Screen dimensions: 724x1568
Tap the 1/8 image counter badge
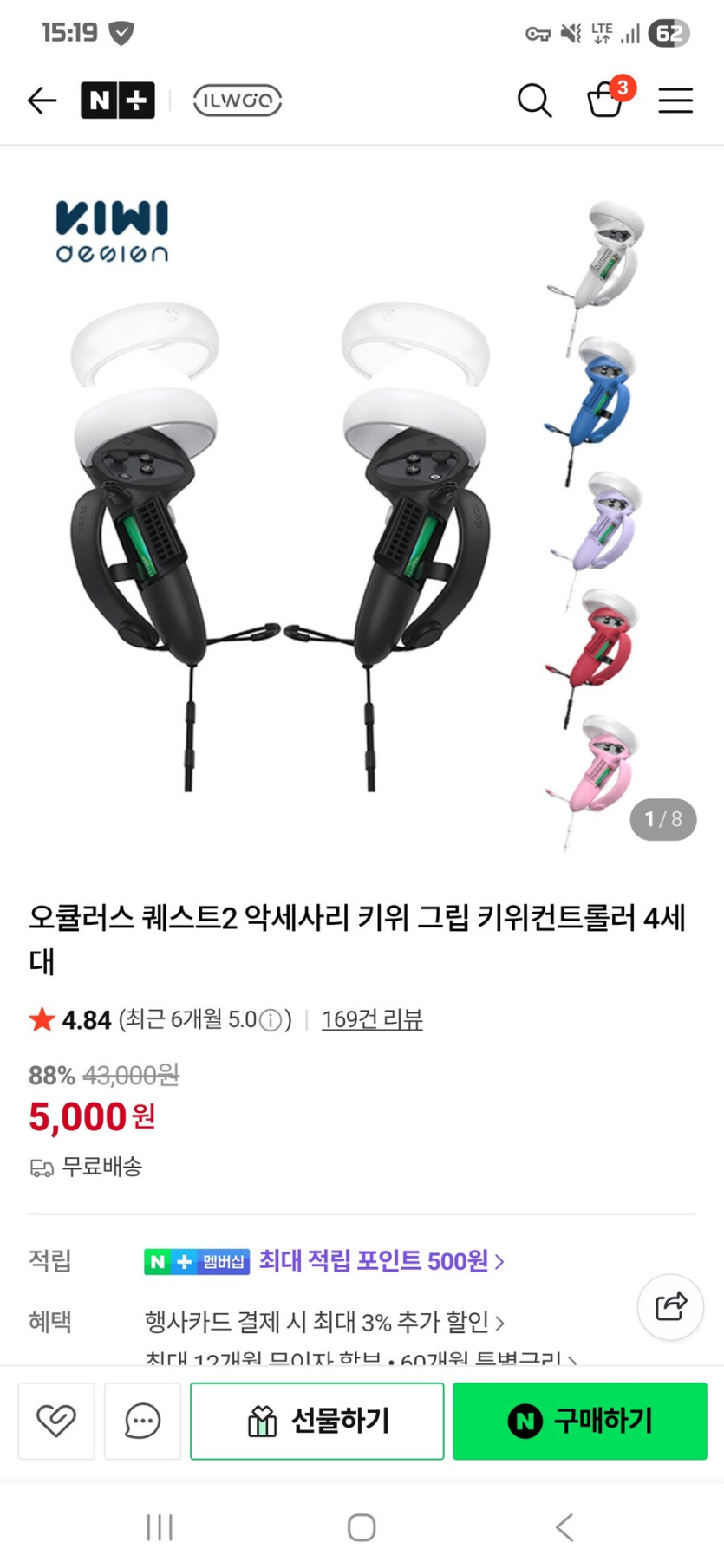tap(662, 818)
